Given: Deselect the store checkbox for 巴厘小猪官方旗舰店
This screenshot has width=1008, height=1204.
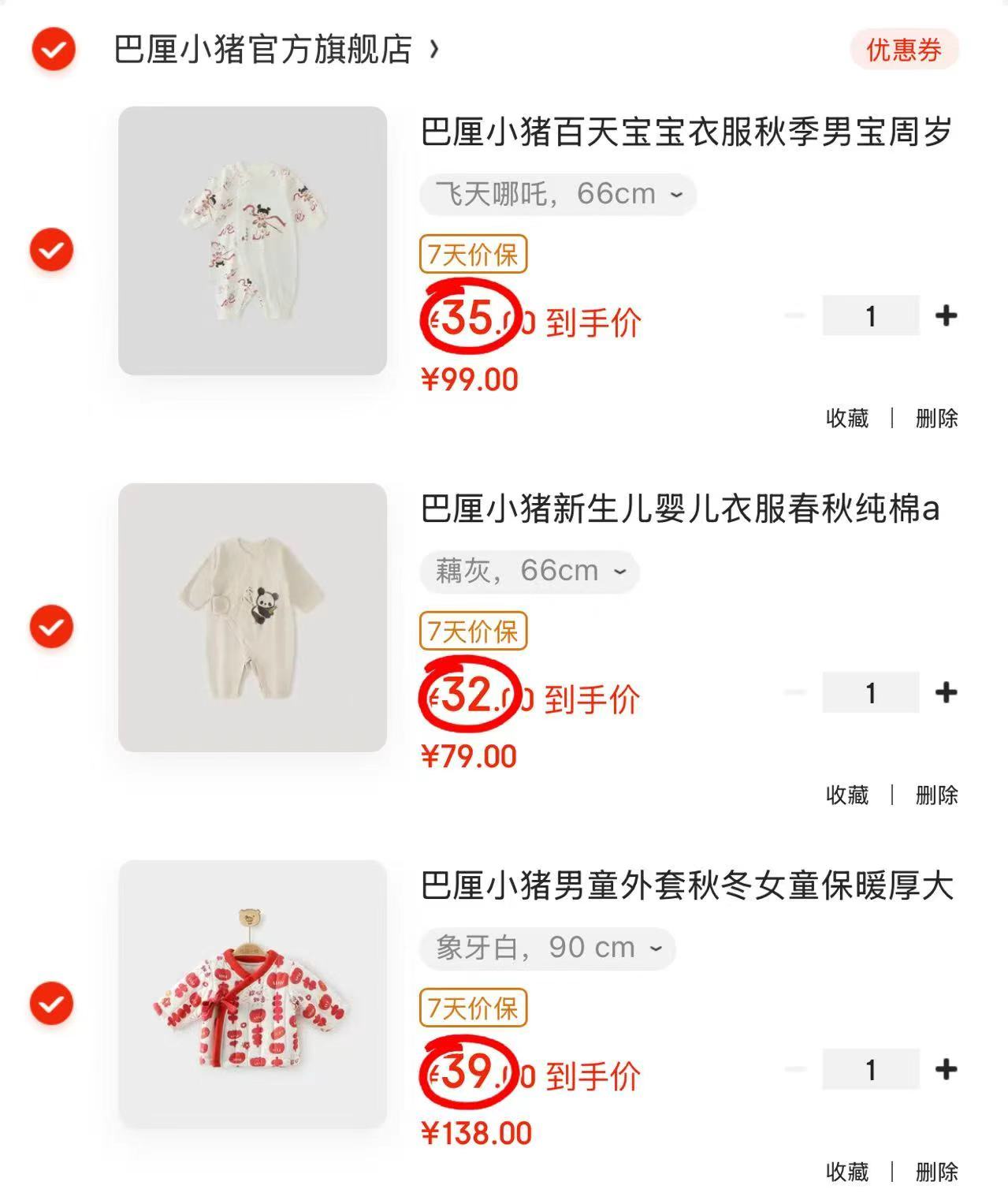Looking at the screenshot, I should tap(51, 50).
